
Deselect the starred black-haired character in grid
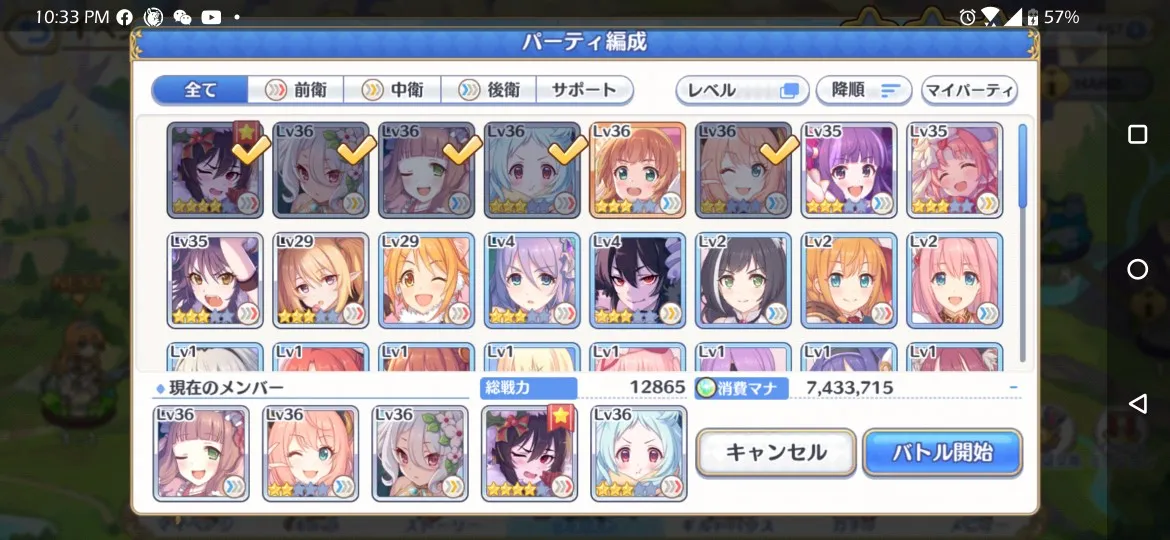[x=215, y=170]
